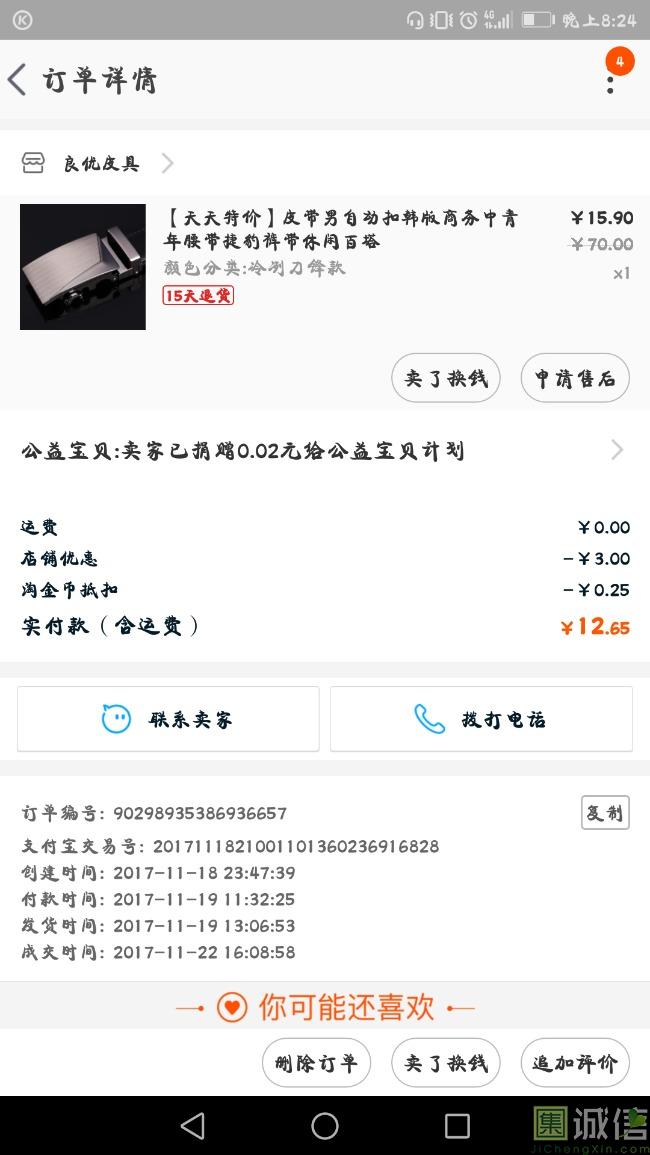The width and height of the screenshot is (650, 1155).
Task: Open the belt buckle product item
Action: [x=325, y=267]
